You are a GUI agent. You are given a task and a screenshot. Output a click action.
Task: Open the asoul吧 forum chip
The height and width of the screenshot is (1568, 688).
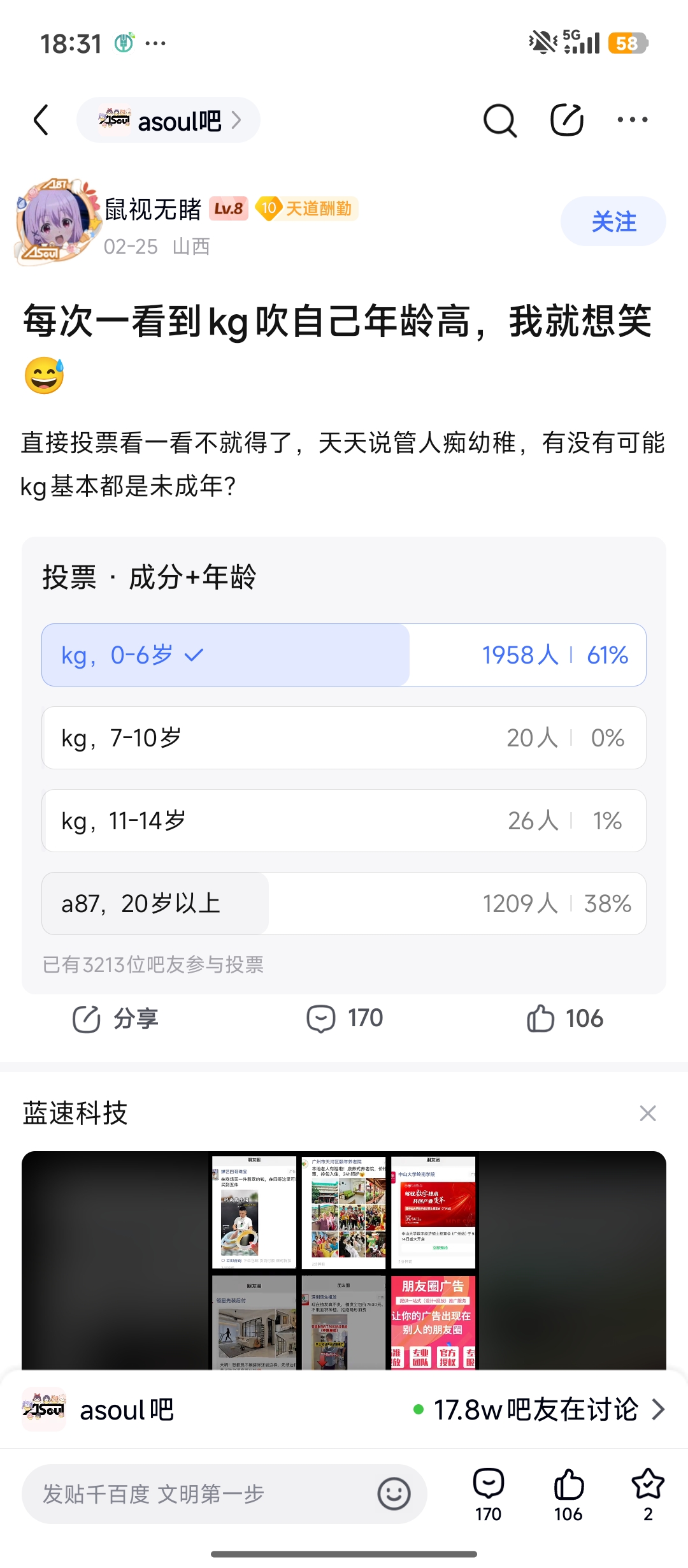click(x=169, y=120)
